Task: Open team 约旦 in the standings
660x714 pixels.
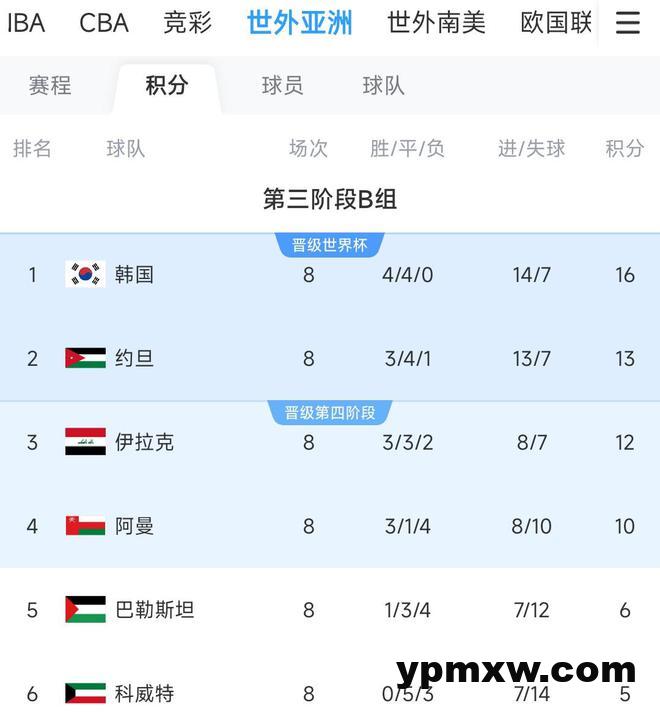Action: (134, 358)
